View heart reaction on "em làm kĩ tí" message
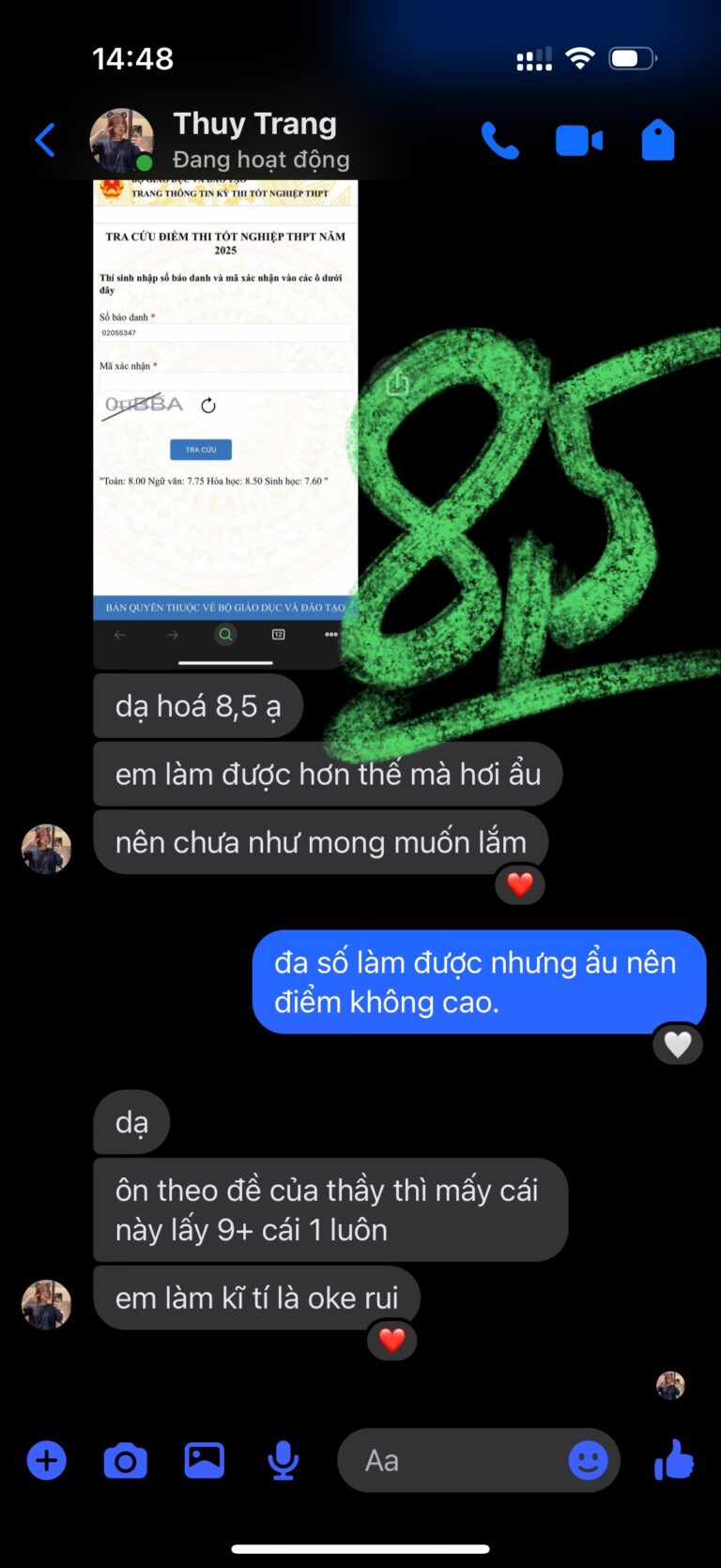 pos(391,1340)
